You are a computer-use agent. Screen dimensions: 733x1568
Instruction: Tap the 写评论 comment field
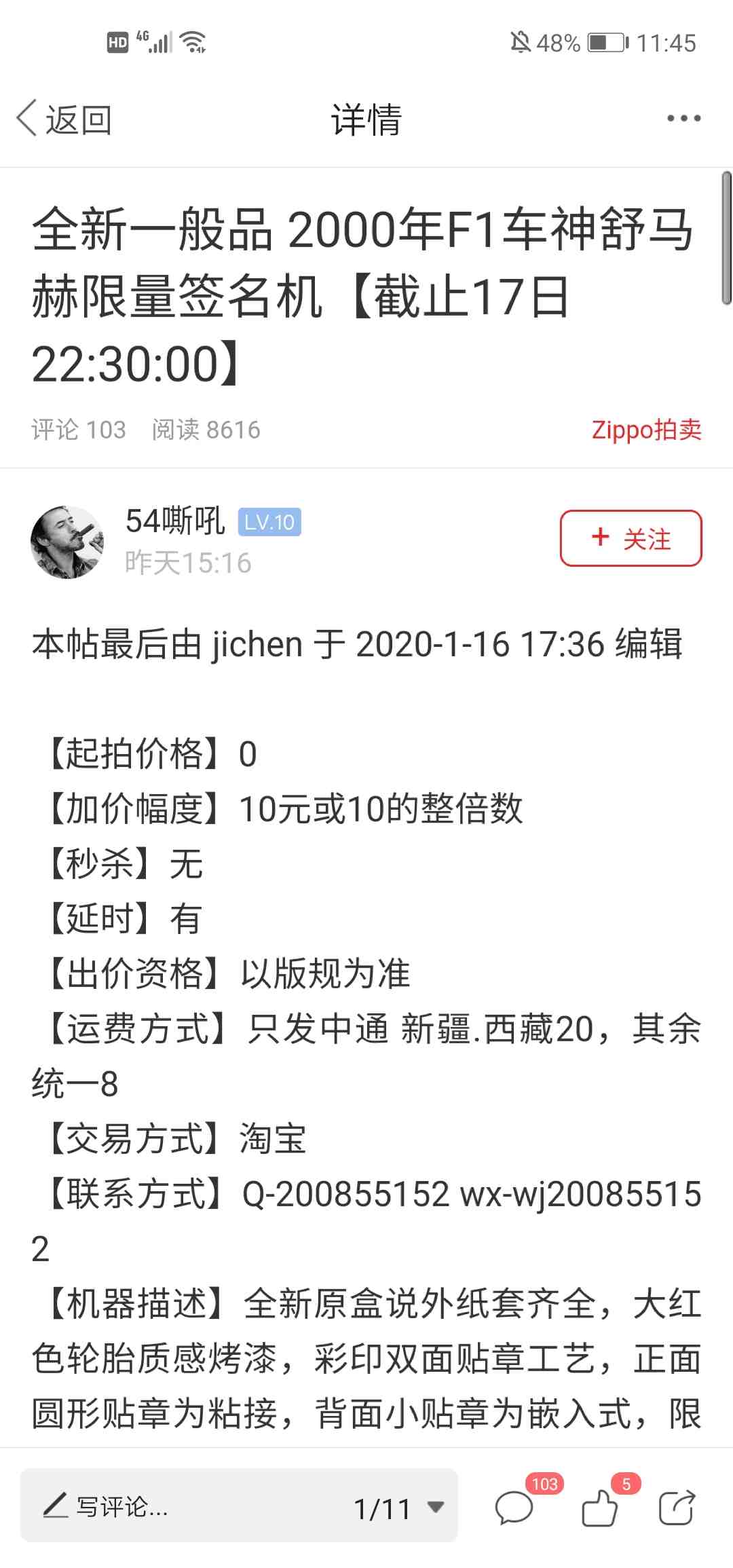183,1506
